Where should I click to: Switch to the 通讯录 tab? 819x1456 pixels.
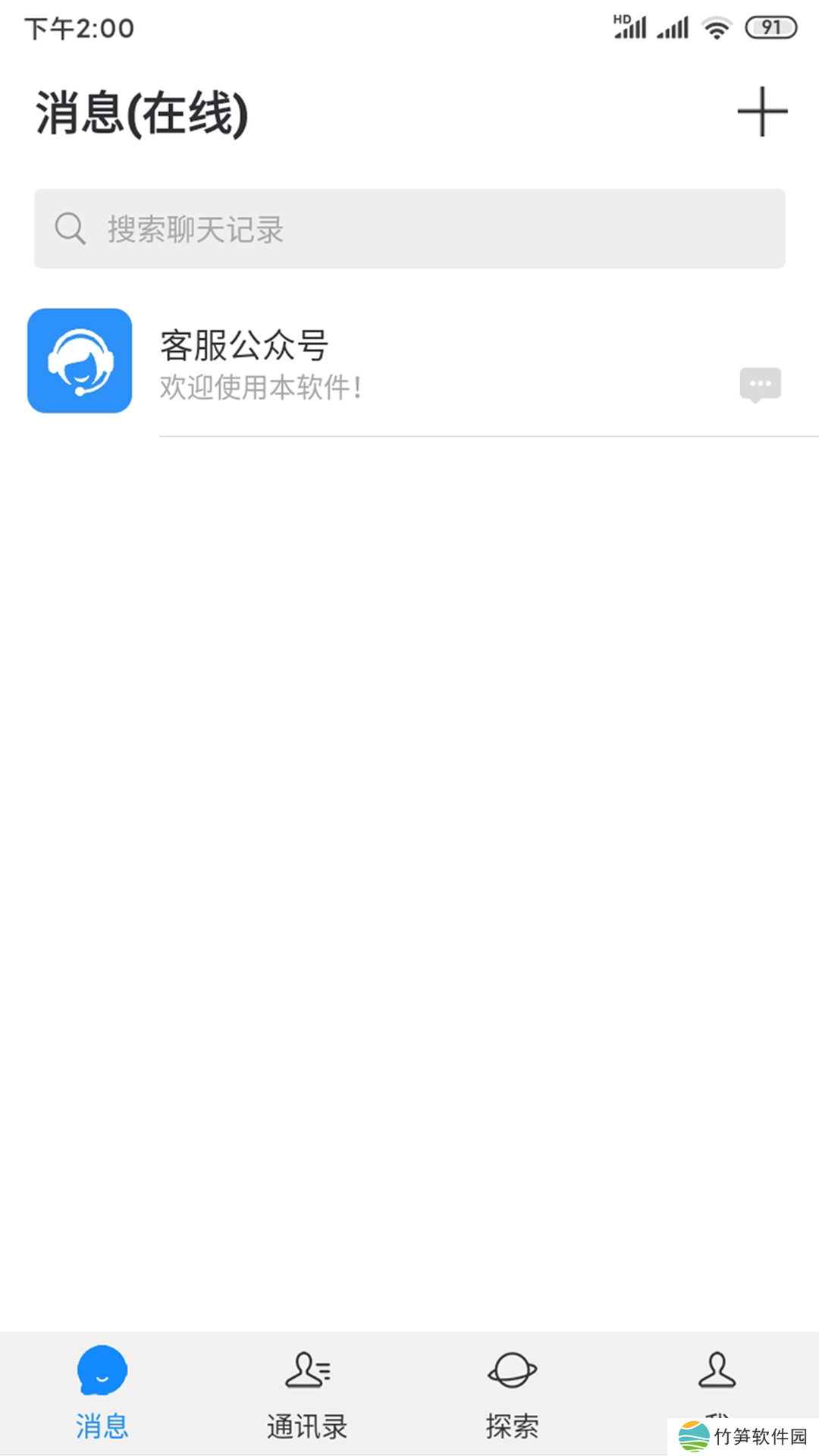(307, 1392)
